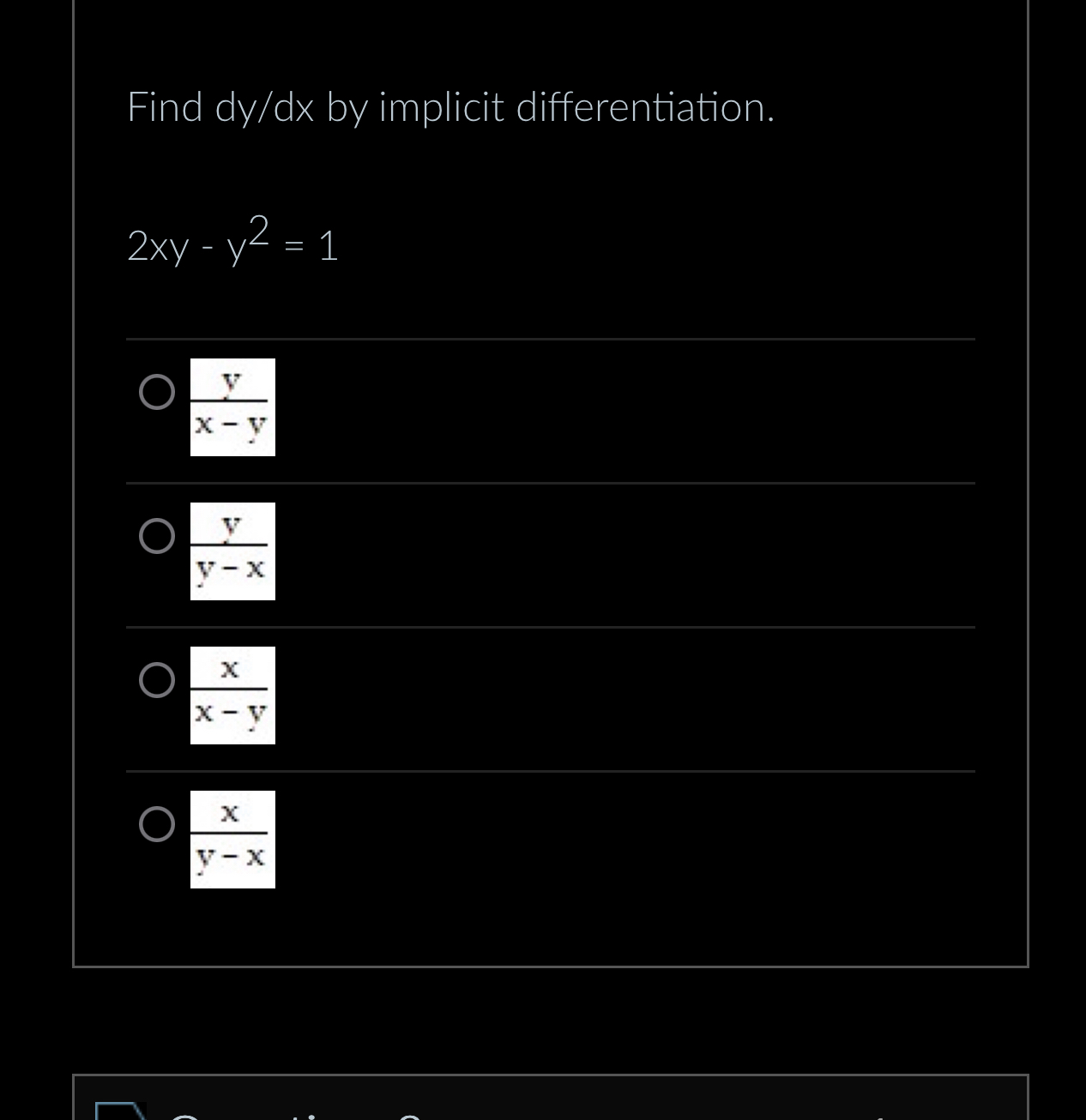
Task: Click the divider below the x/(x−y) option
Action: 549,770
